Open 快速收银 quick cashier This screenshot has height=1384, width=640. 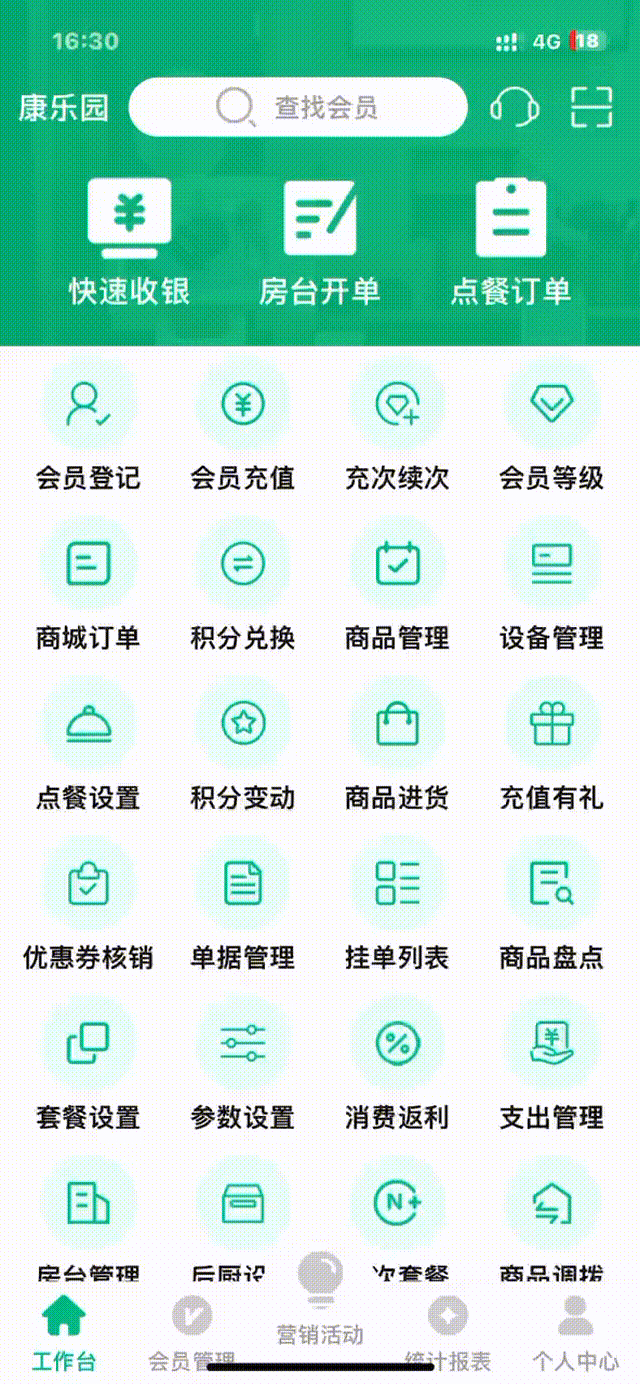click(x=129, y=242)
